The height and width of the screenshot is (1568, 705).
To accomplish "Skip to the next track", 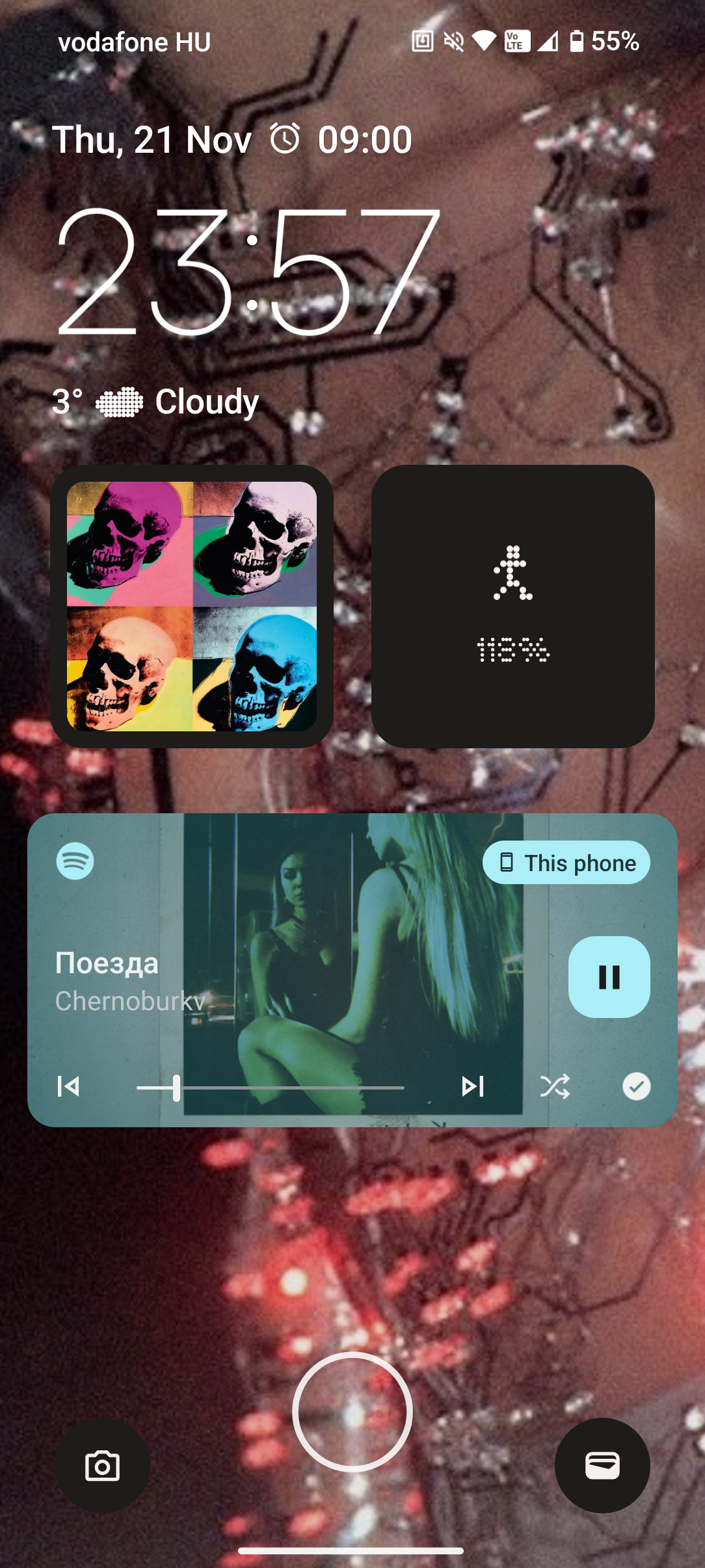I will pyautogui.click(x=473, y=1086).
